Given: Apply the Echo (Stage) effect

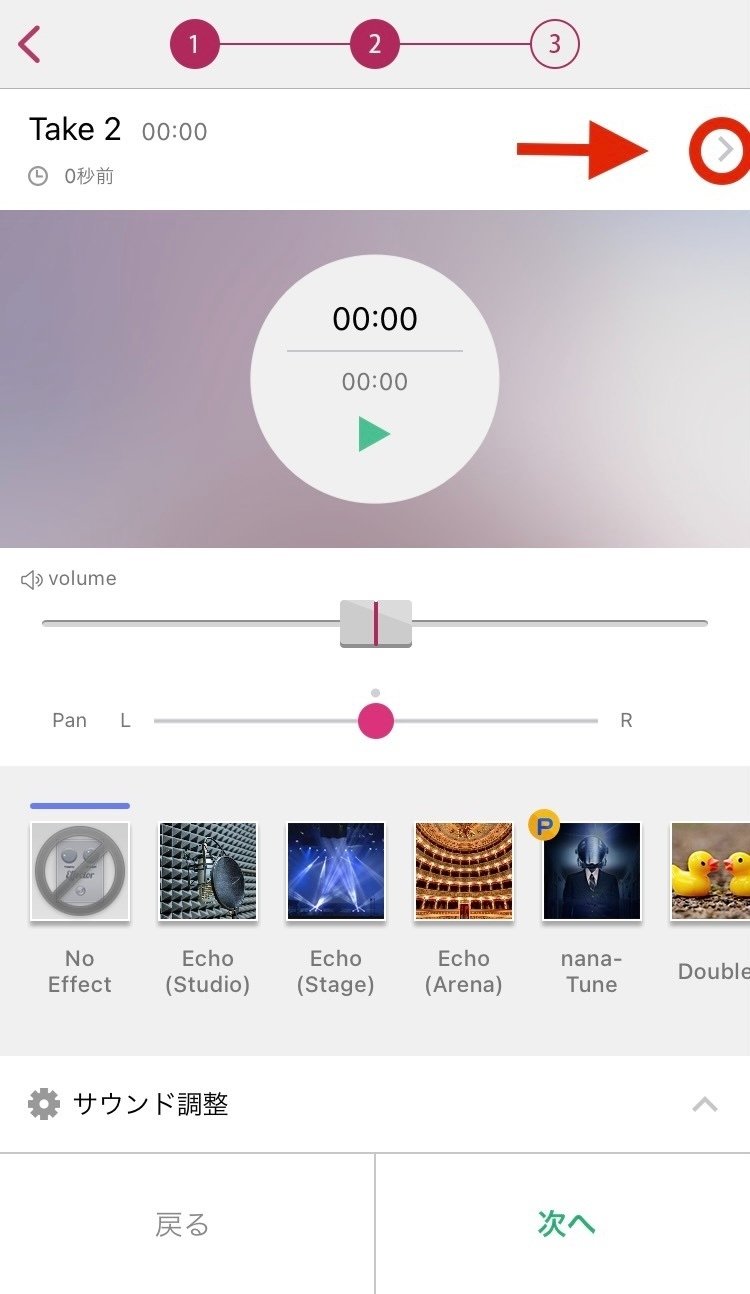Looking at the screenshot, I should [336, 908].
